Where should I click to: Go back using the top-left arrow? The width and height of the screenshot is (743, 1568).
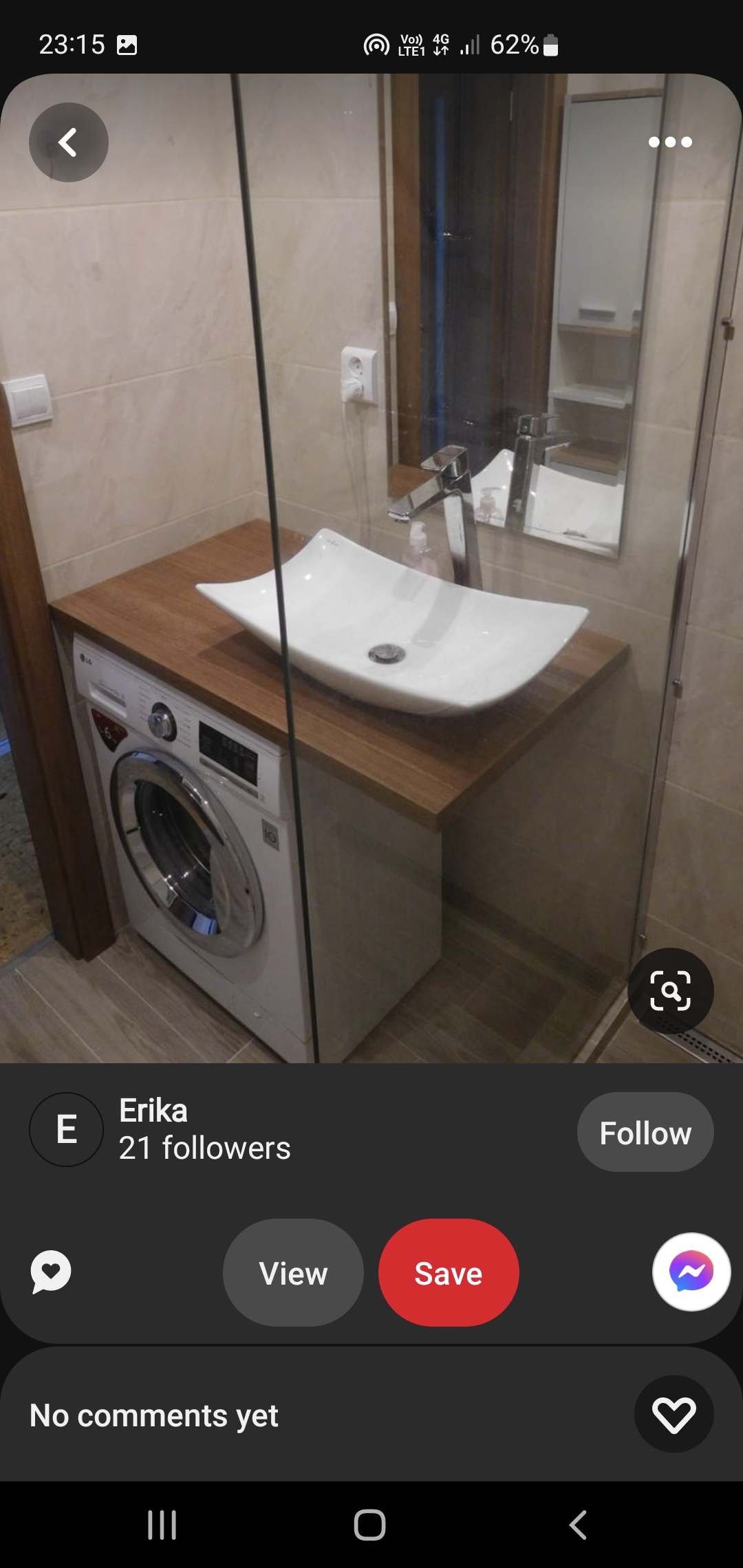(69, 142)
